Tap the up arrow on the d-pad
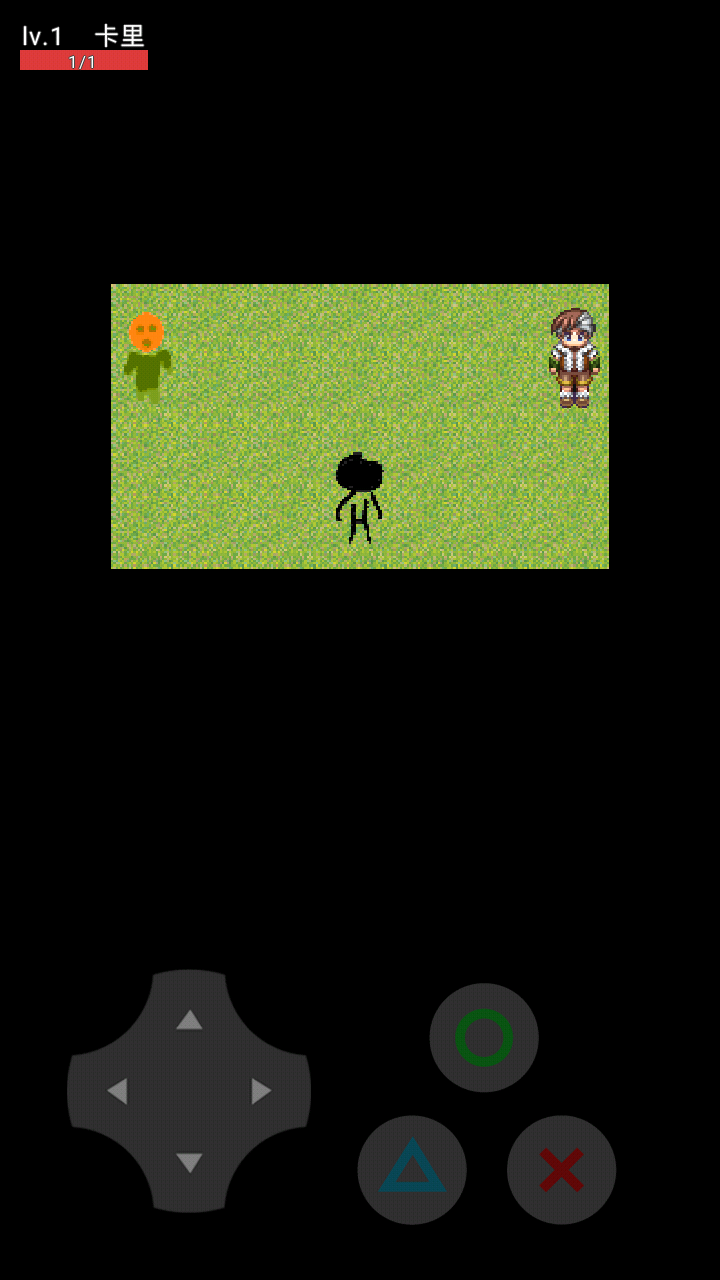720x1280 pixels. 189,1020
